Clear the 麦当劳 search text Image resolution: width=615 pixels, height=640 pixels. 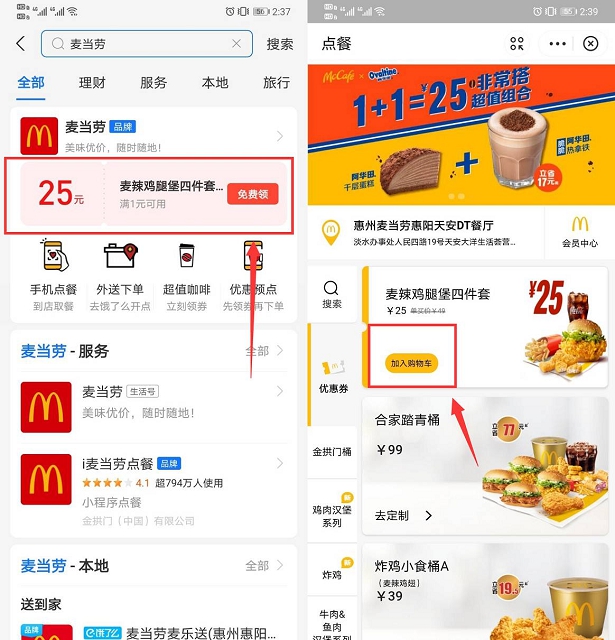click(x=236, y=44)
